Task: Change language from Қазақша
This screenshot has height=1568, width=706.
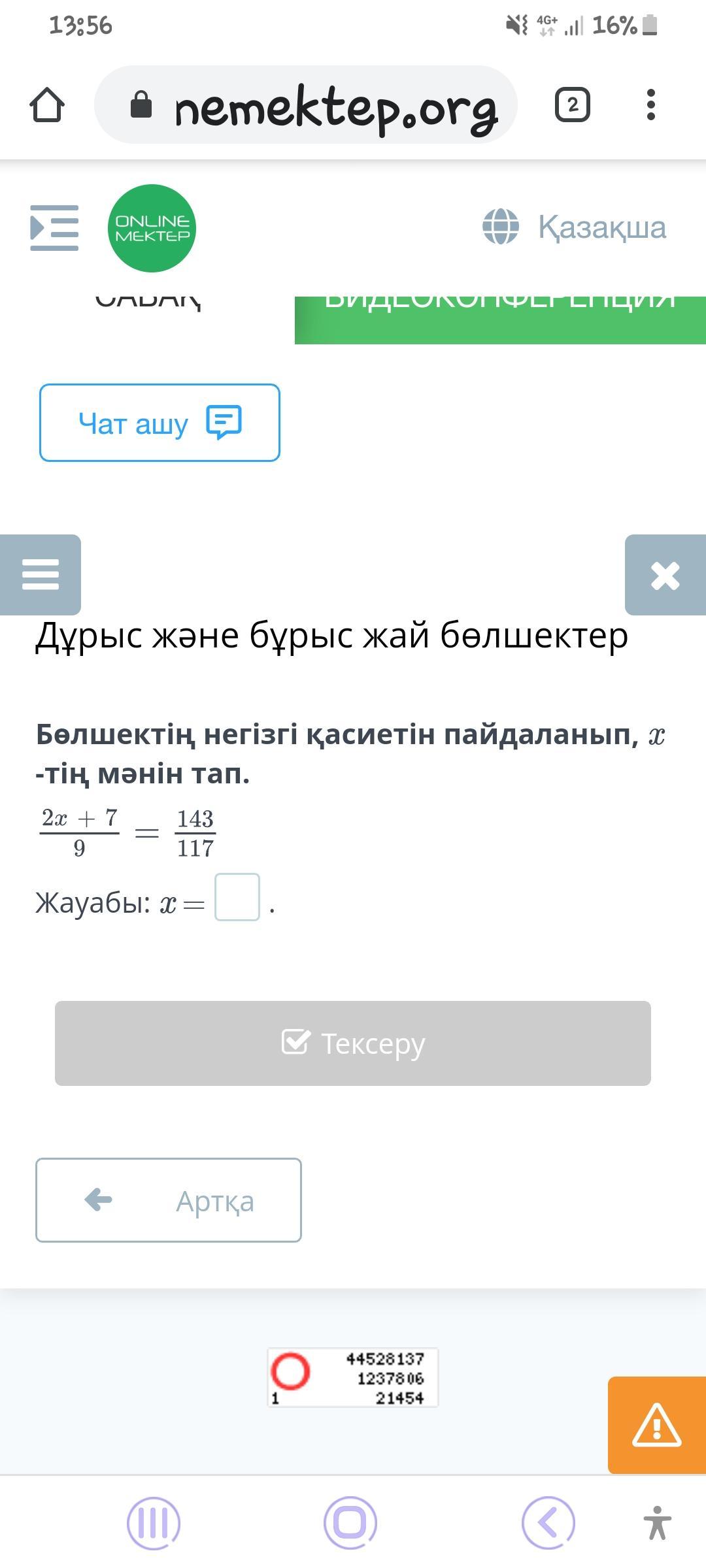Action: (x=575, y=227)
